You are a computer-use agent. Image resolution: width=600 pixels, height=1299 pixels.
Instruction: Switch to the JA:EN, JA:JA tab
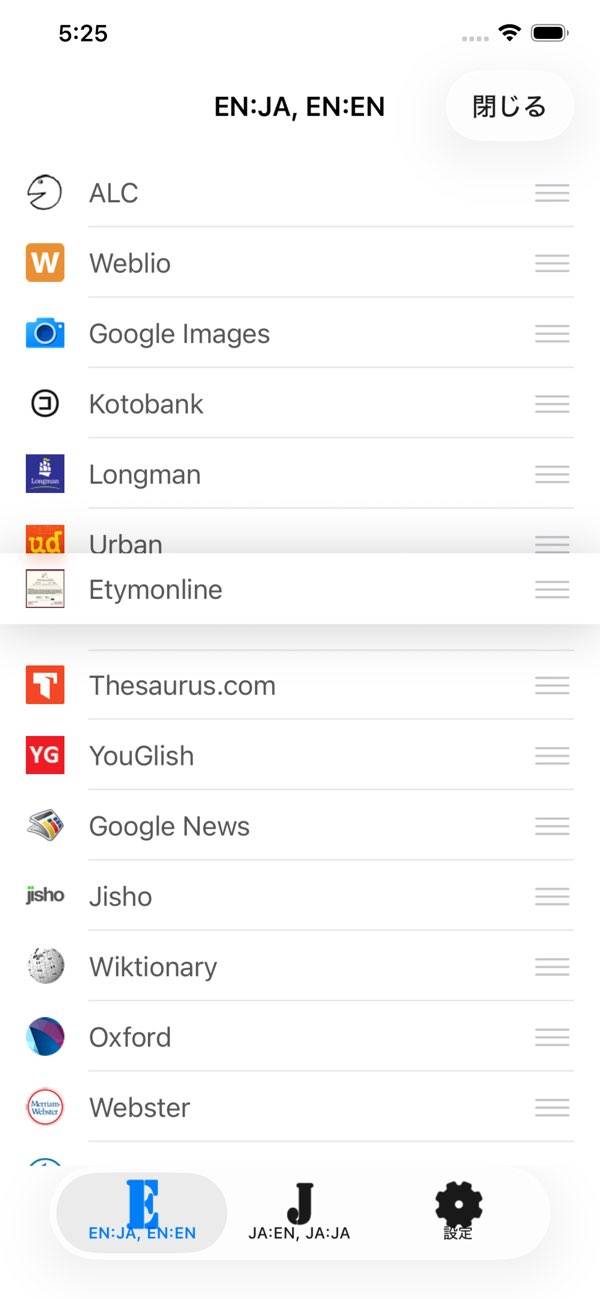coord(299,1211)
